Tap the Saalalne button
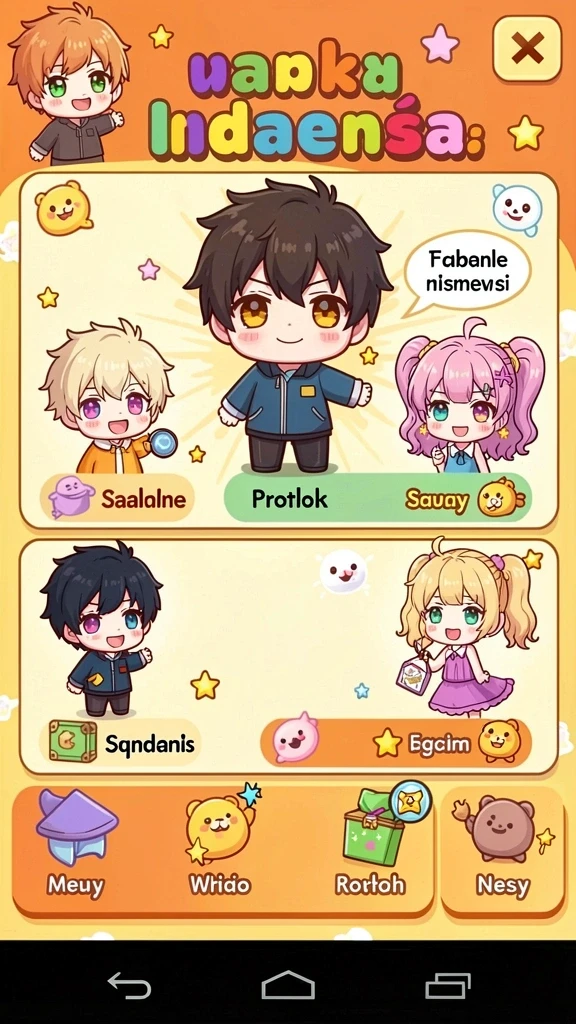The image size is (576, 1024). coord(118,500)
